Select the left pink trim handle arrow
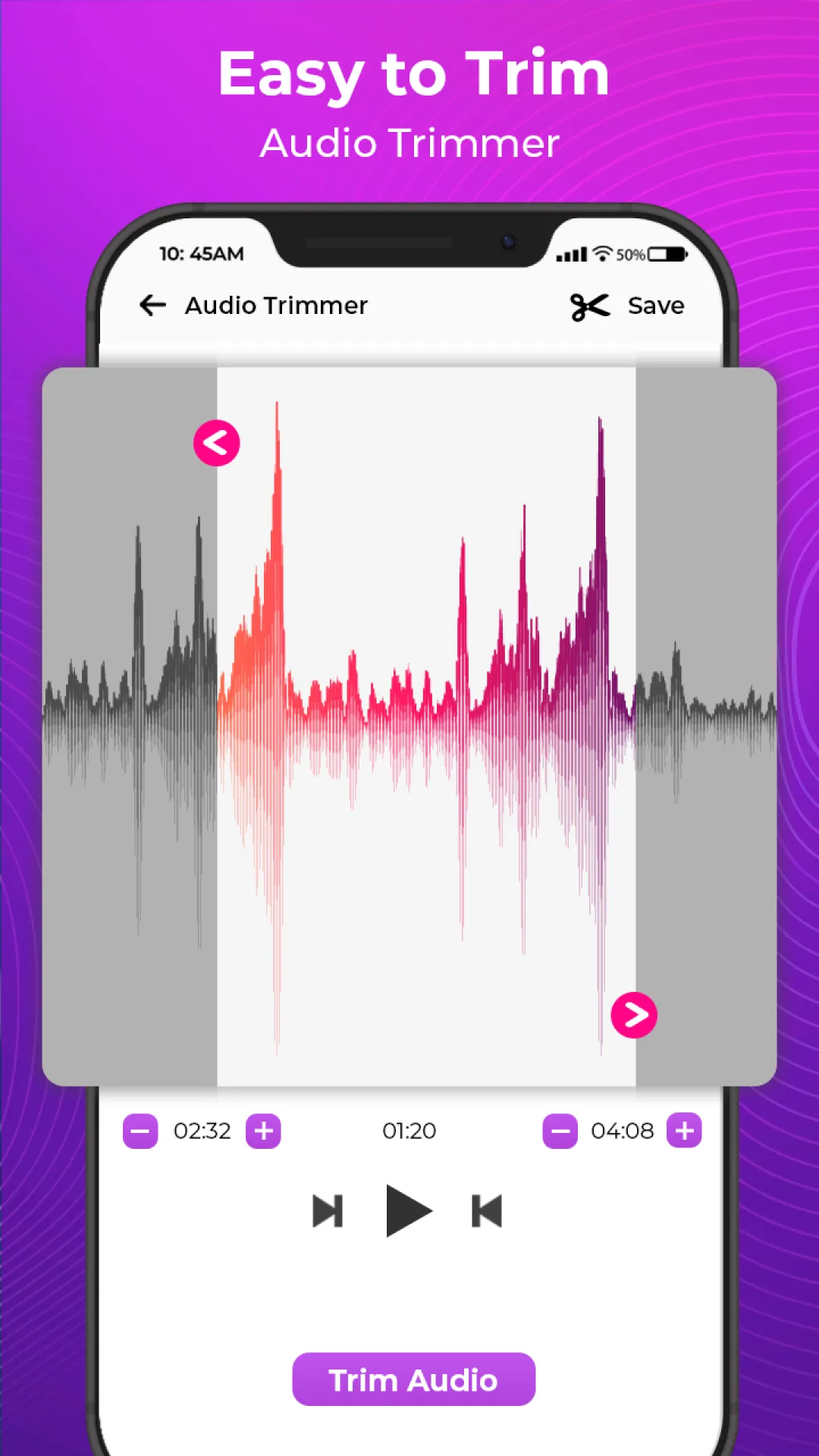Screen dimensions: 819x1456 point(217,443)
